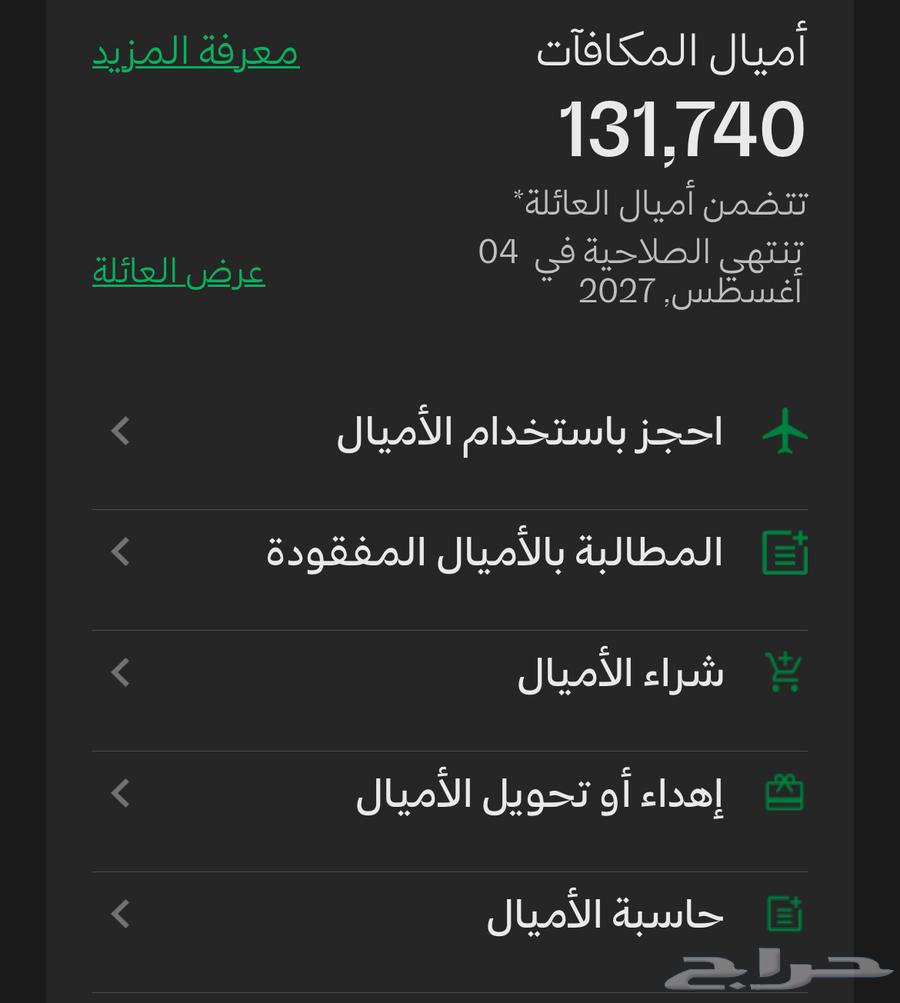This screenshot has width=900, height=1003.
Task: Open the 'عرض العائلة' link
Action: [x=178, y=268]
